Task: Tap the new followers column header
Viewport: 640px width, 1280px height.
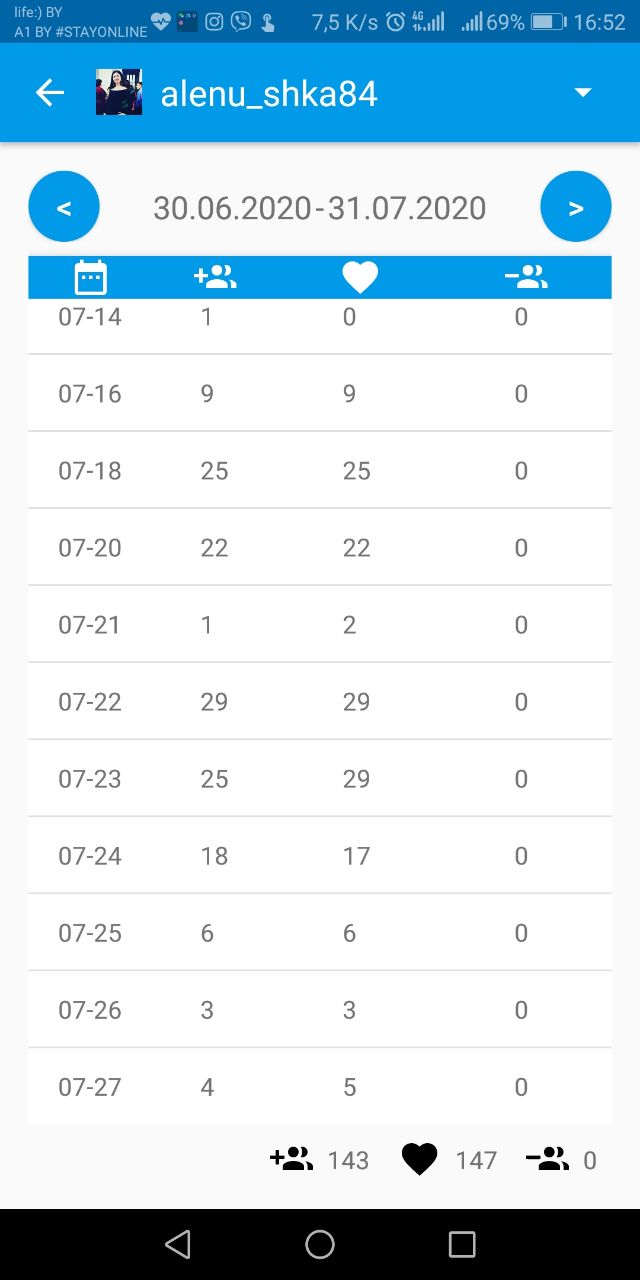Action: (x=215, y=277)
